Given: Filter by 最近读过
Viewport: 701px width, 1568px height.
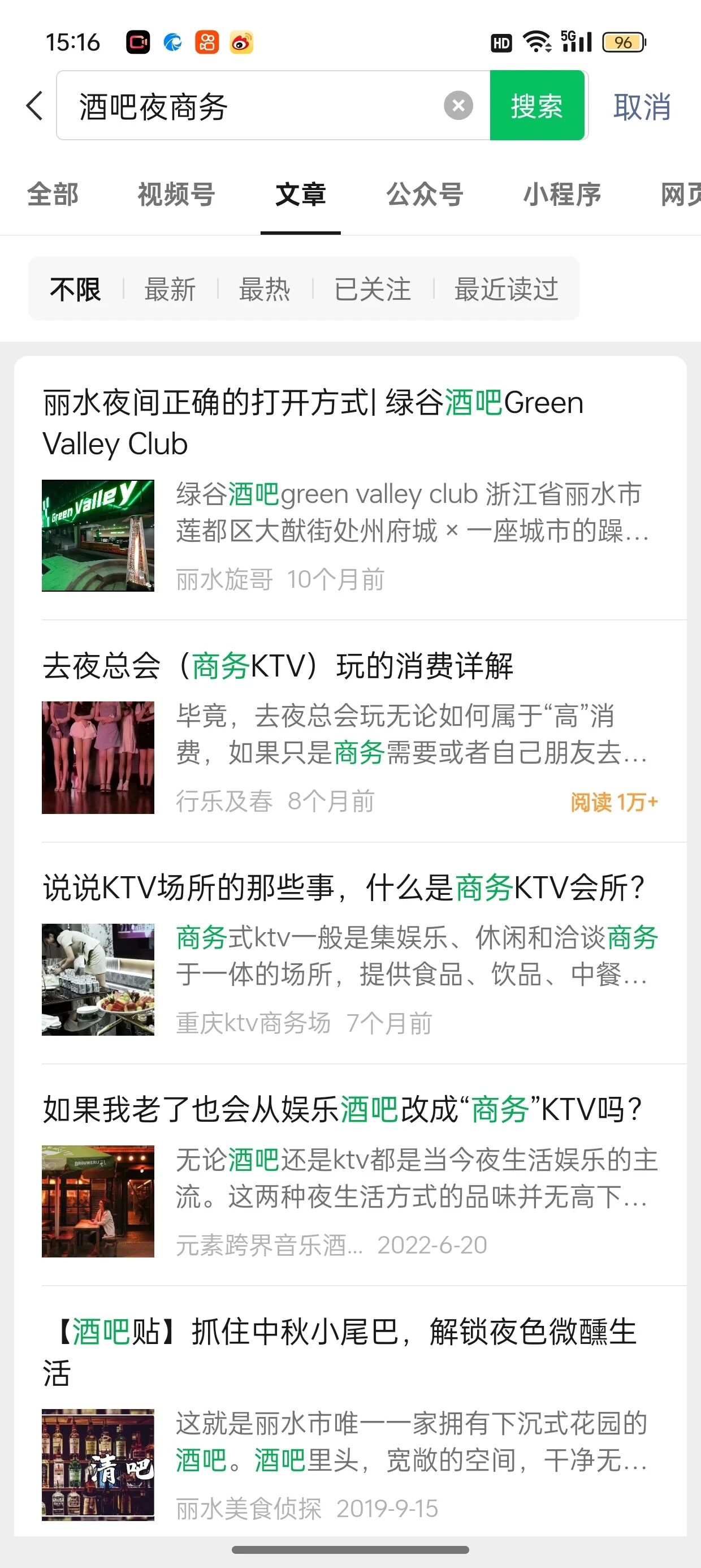Looking at the screenshot, I should 507,289.
